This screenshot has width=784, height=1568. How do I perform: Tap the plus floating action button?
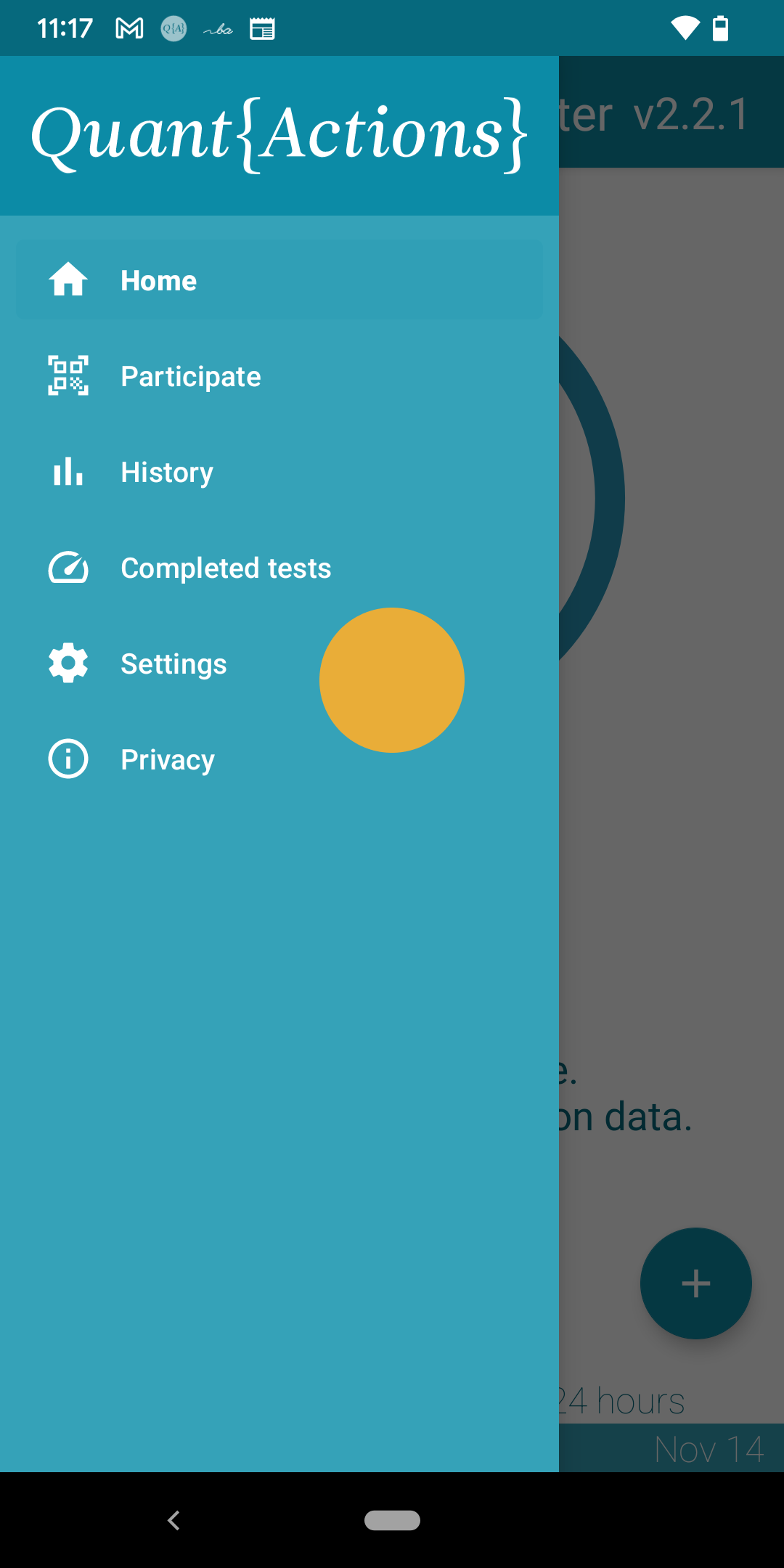[695, 1283]
